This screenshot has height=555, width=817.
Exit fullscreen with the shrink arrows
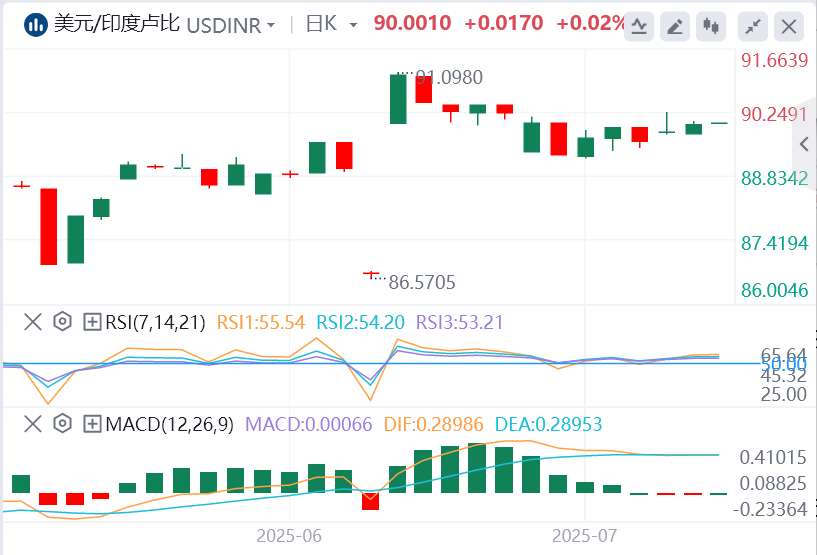tap(755, 26)
